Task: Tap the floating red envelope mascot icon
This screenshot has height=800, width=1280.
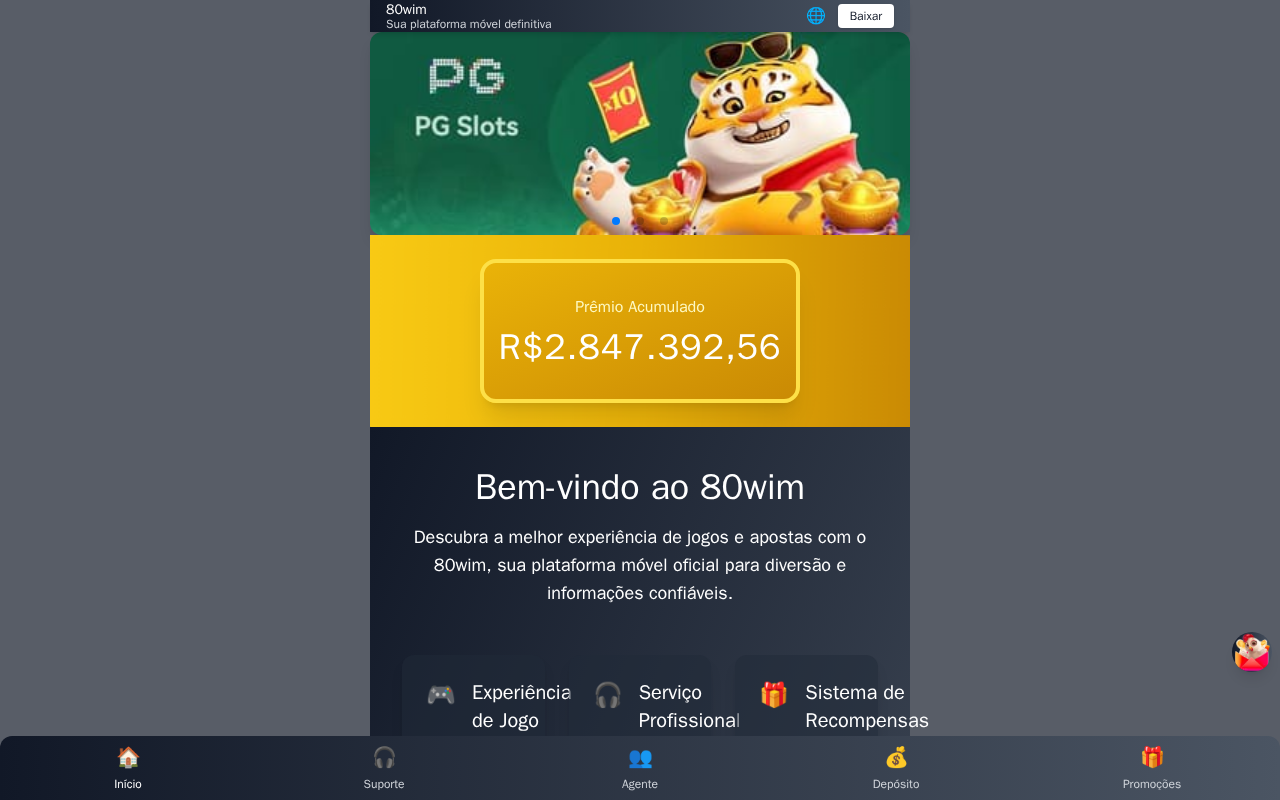Action: click(x=1251, y=652)
